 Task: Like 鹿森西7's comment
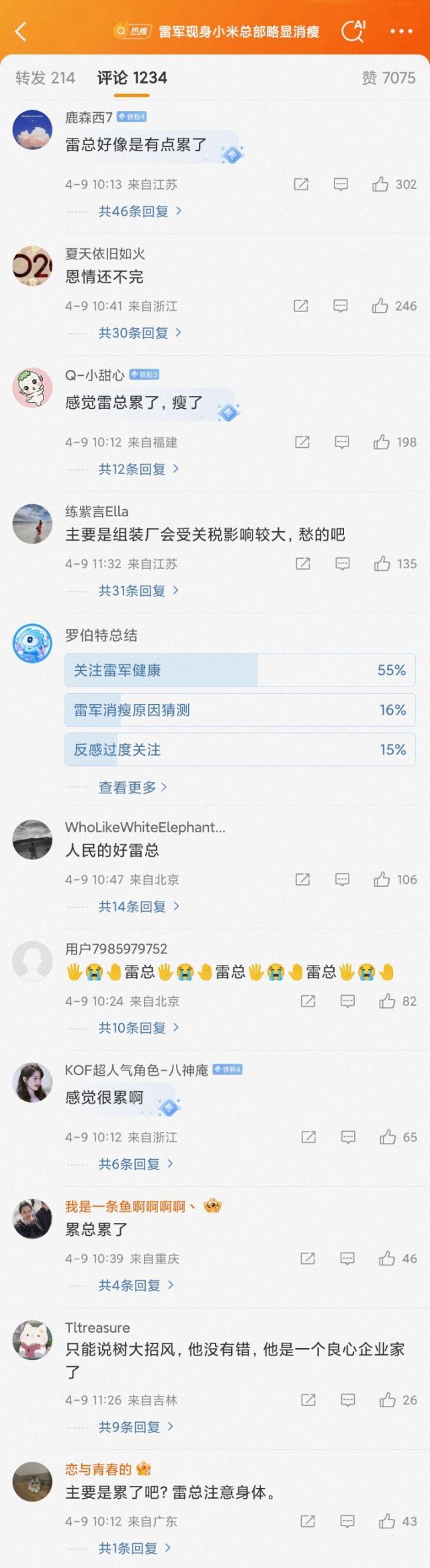[x=381, y=184]
